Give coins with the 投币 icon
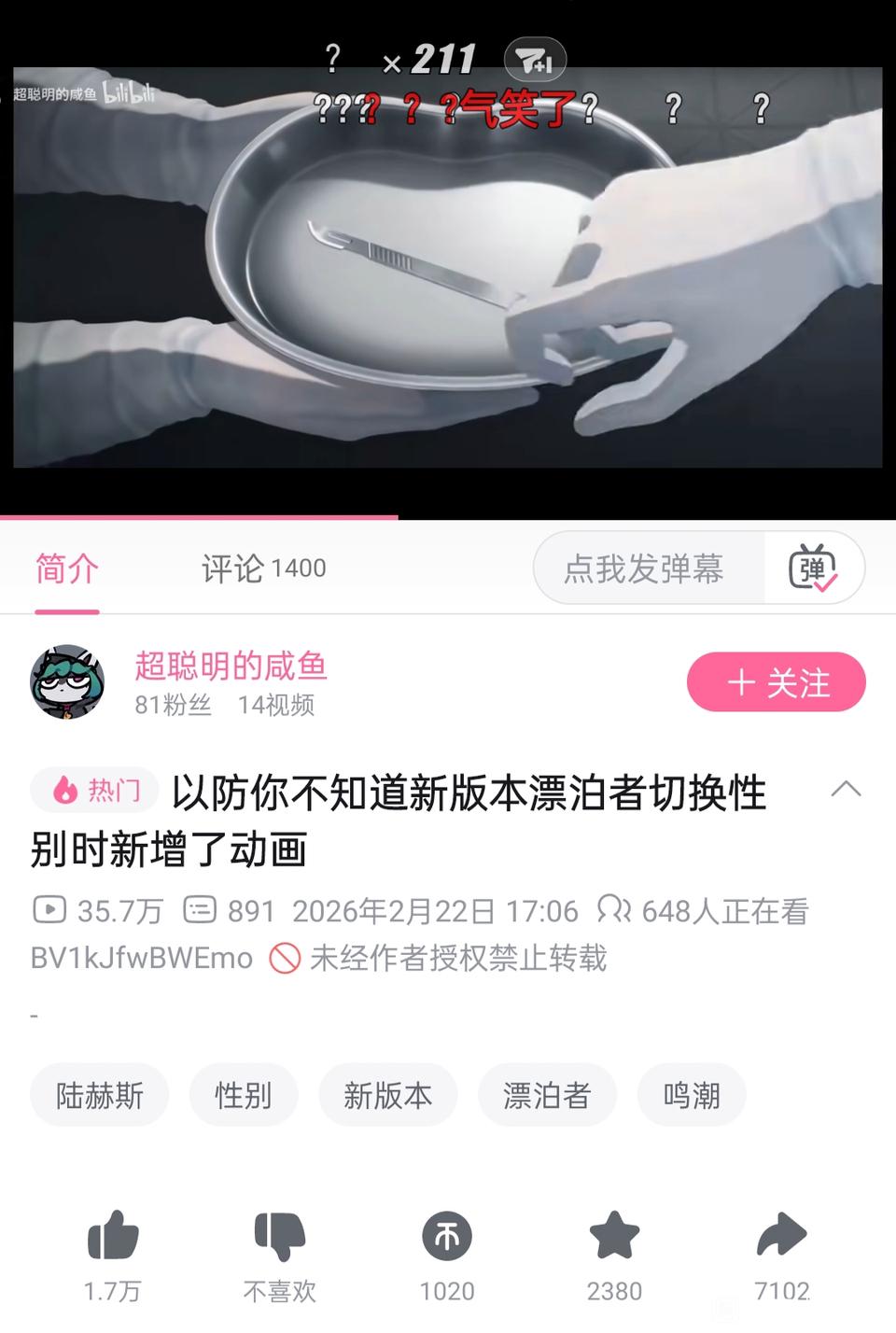Viewport: 896px width, 1333px height. point(447,1237)
